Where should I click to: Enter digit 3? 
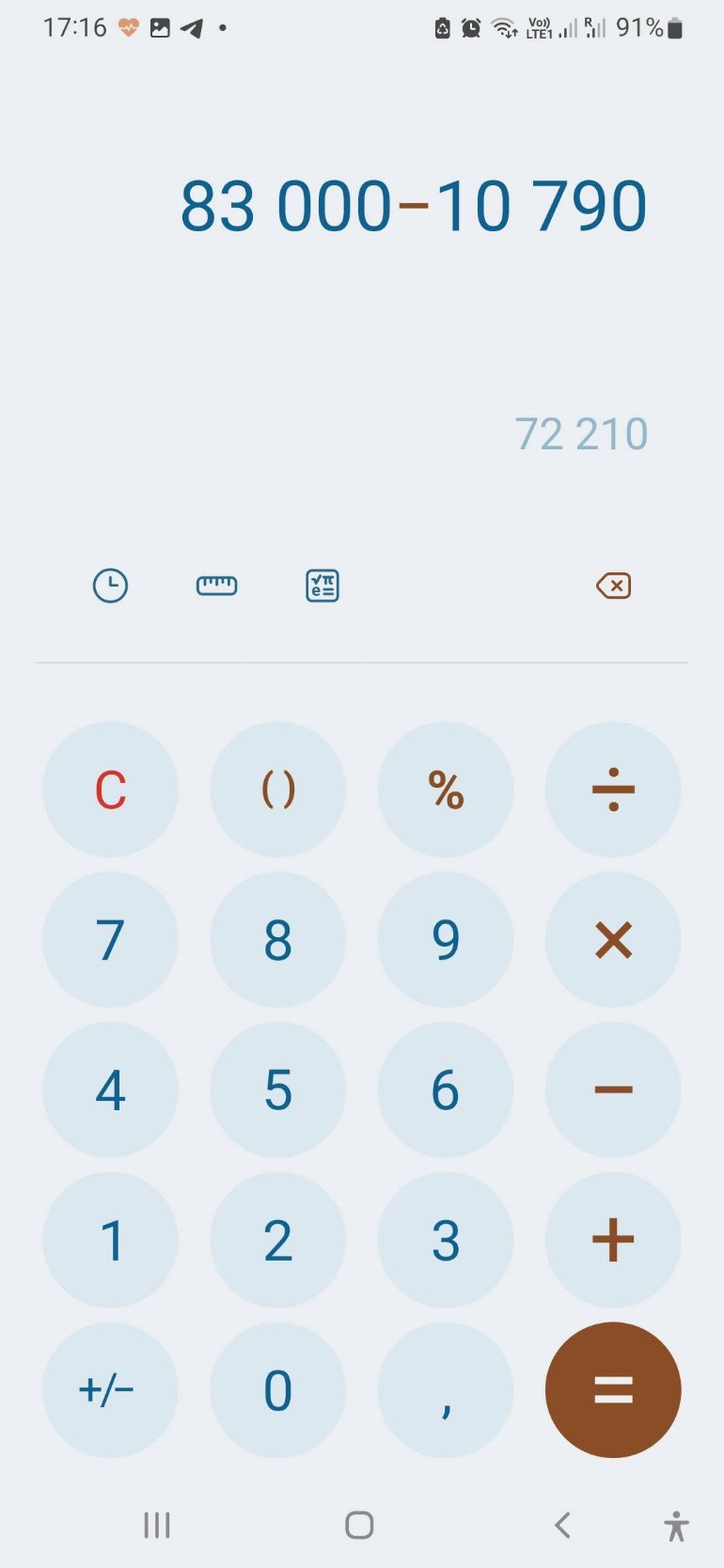(446, 1240)
